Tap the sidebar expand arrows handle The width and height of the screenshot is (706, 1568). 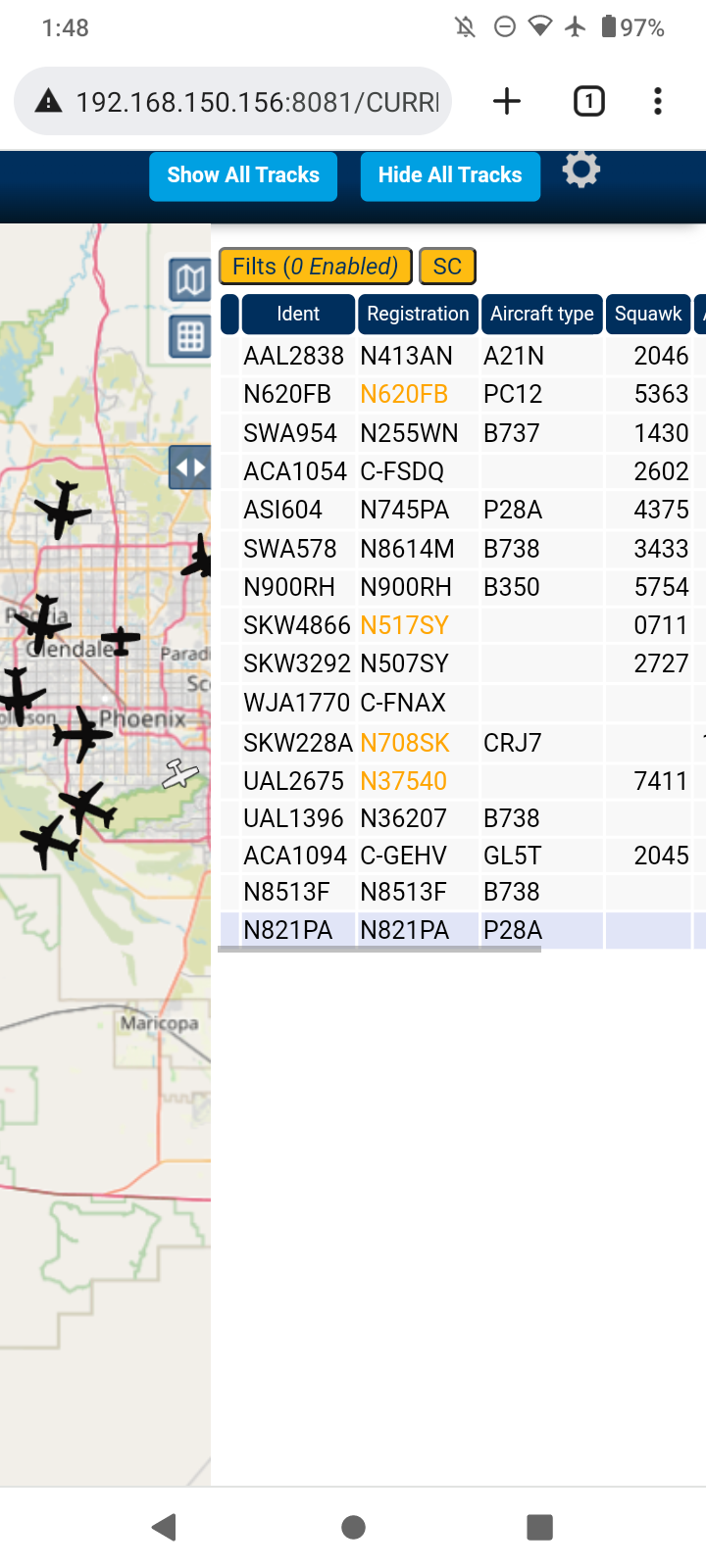coord(190,467)
